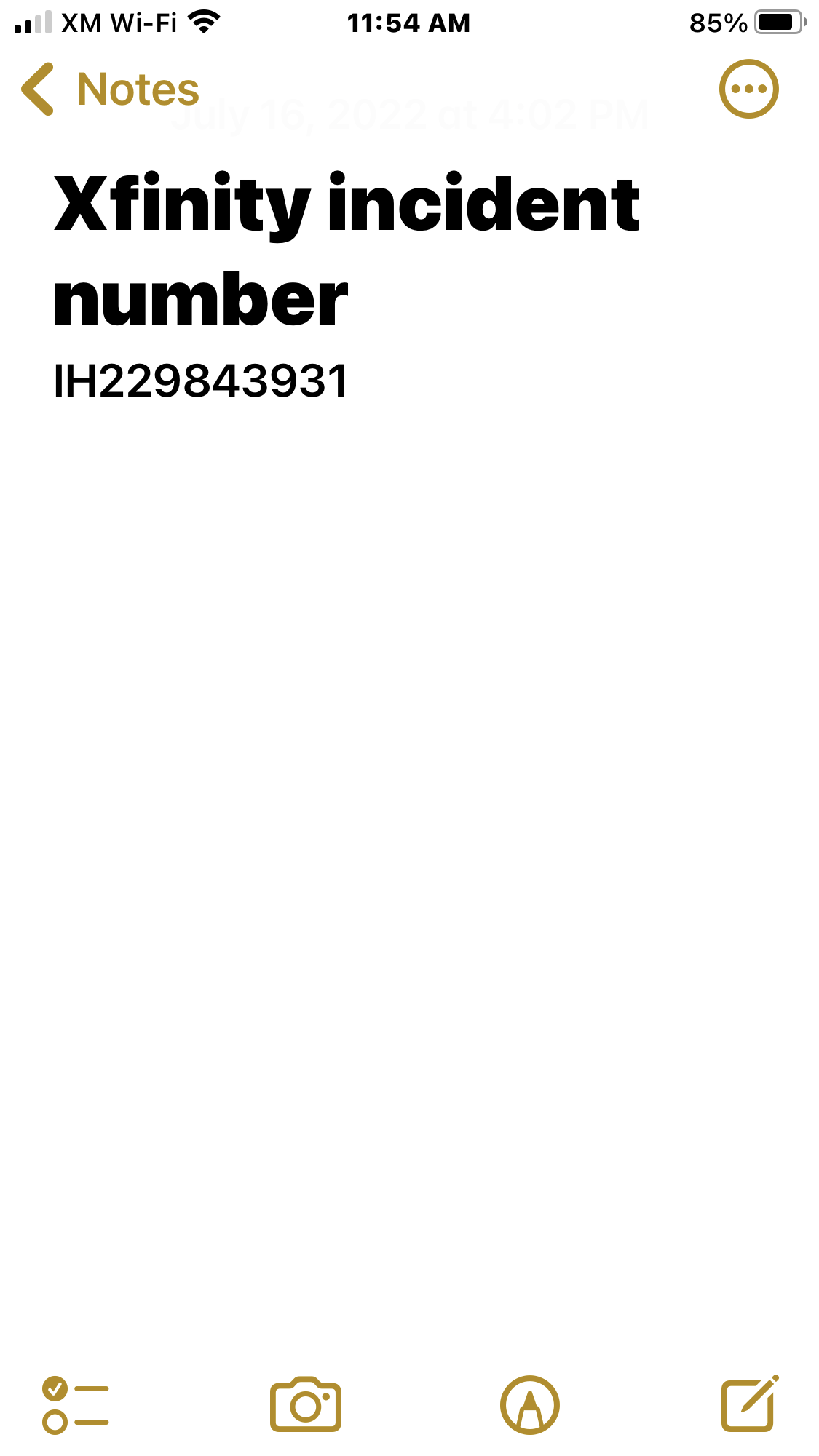Tap the 11:54 AM clock display
The height and width of the screenshot is (1456, 819).
[409, 22]
